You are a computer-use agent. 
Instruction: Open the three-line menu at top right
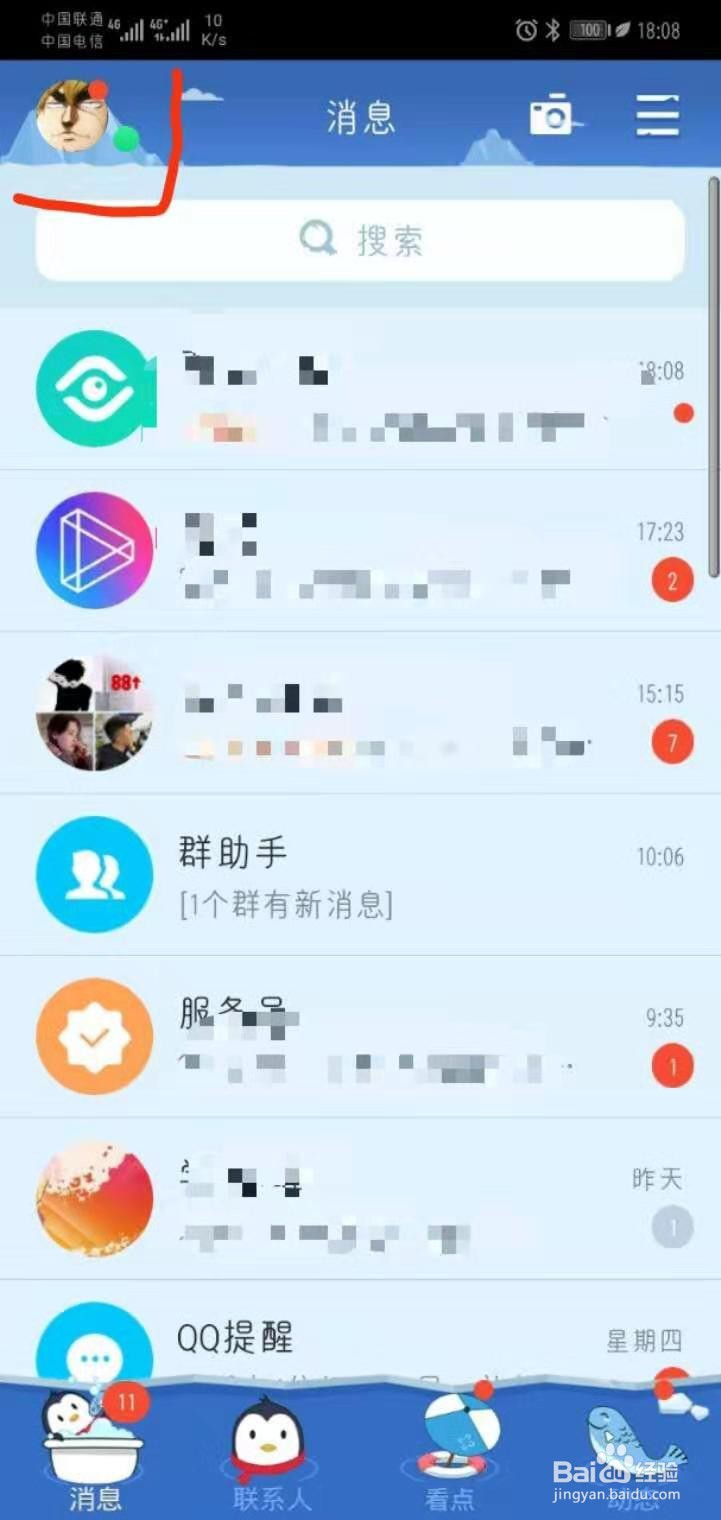[657, 116]
